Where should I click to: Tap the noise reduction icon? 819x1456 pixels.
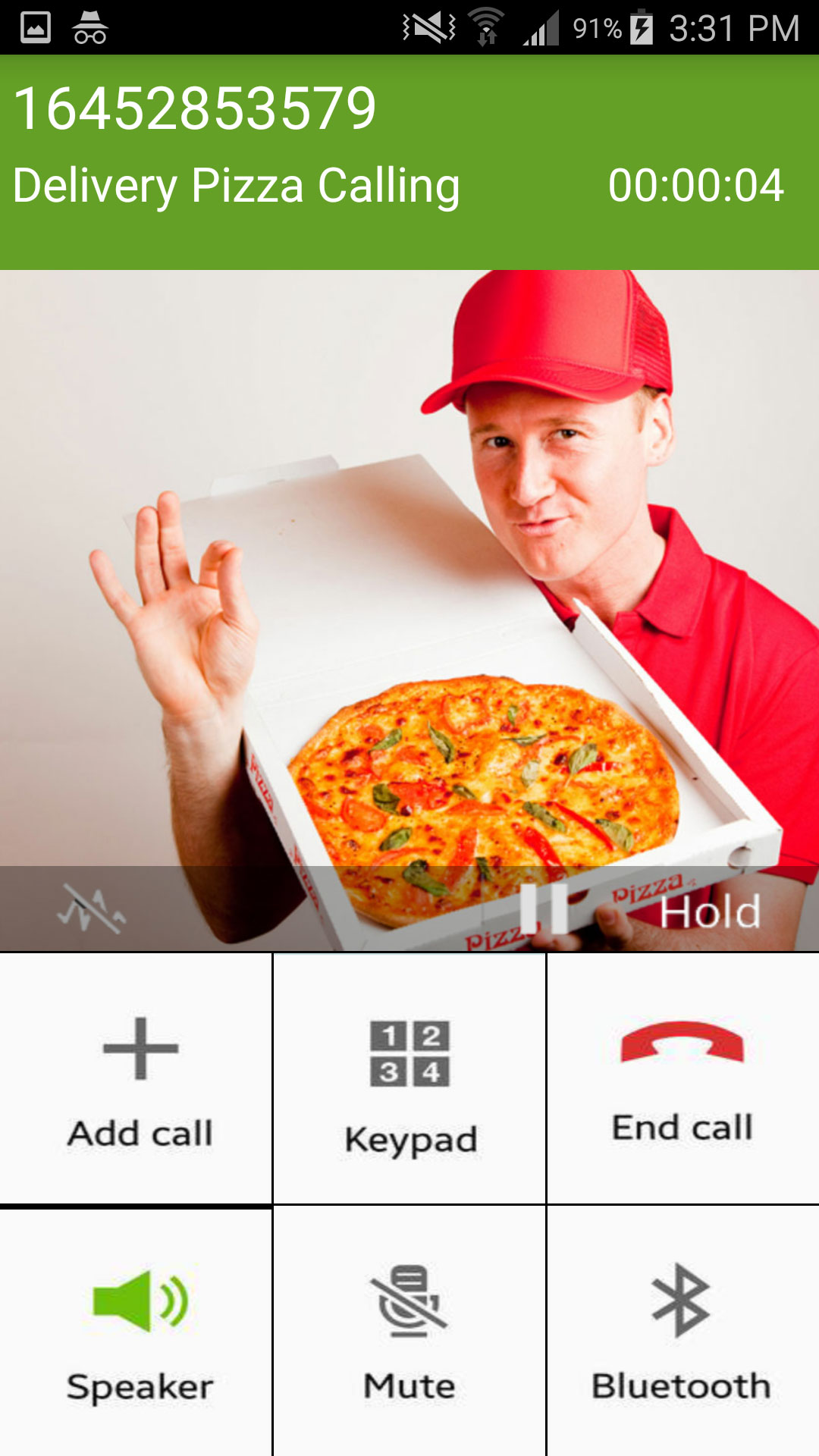click(91, 908)
